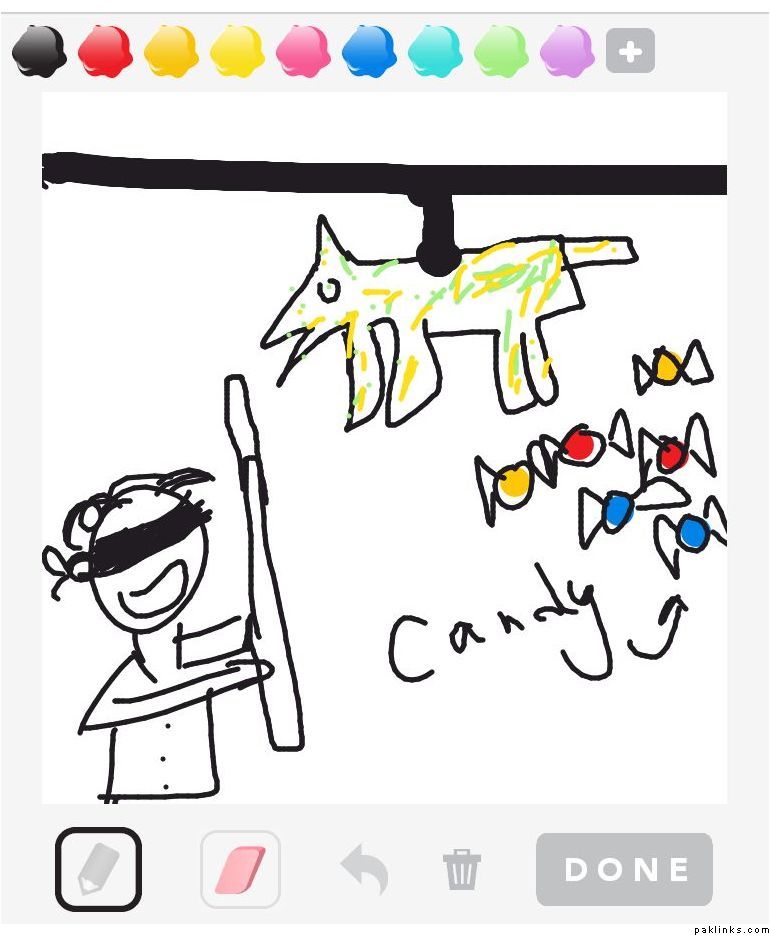Image resolution: width=770 pixels, height=936 pixels.
Task: Choose the orange paint color
Action: tap(171, 51)
